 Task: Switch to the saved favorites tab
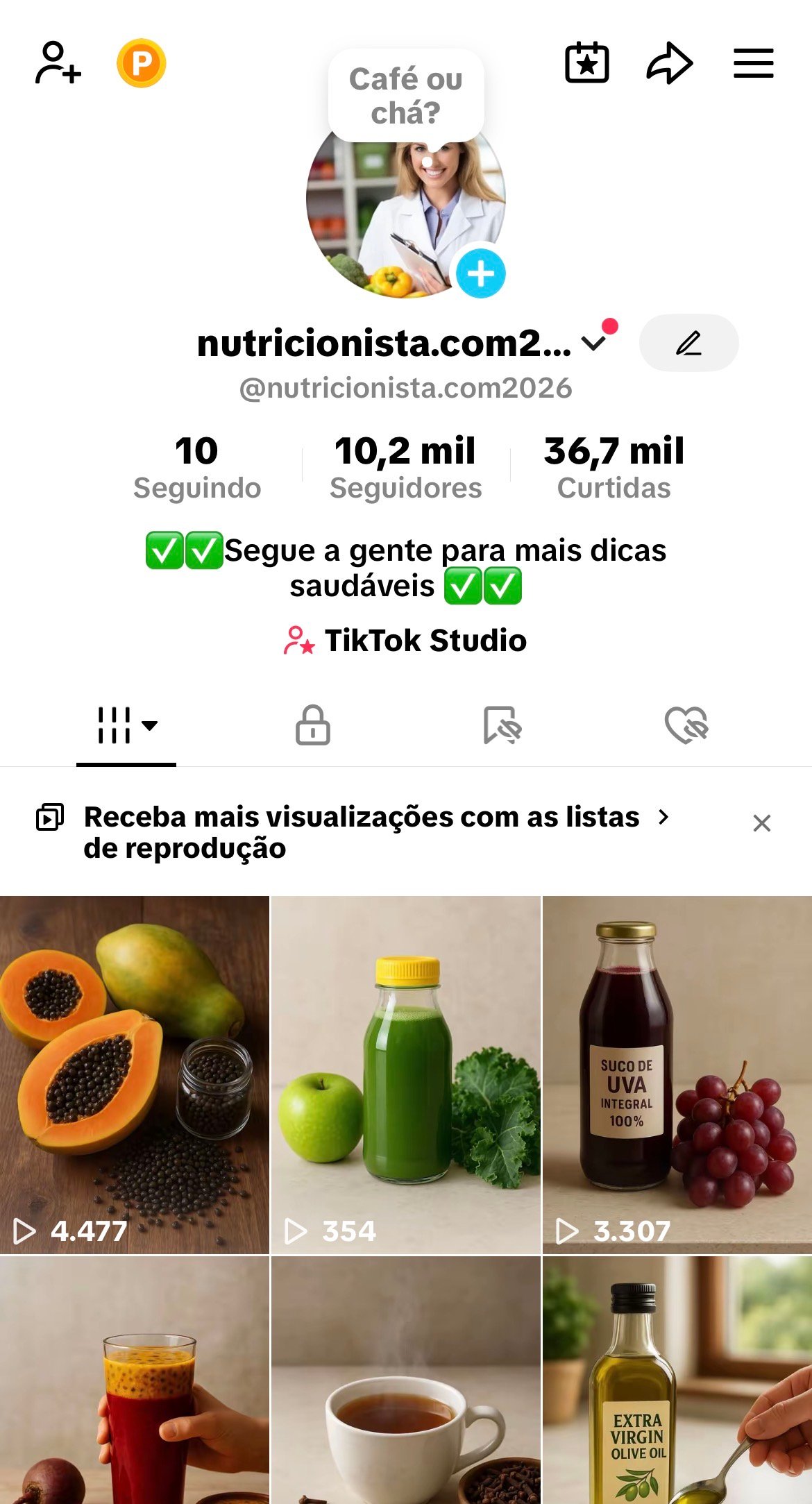(502, 726)
